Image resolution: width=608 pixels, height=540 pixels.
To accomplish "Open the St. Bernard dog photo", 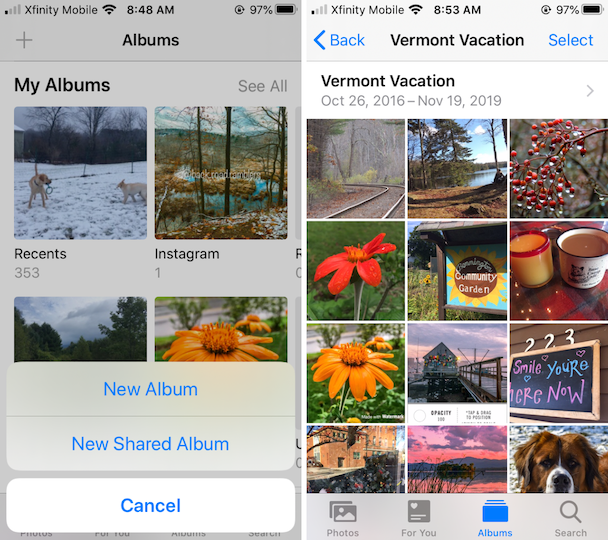I will click(558, 459).
